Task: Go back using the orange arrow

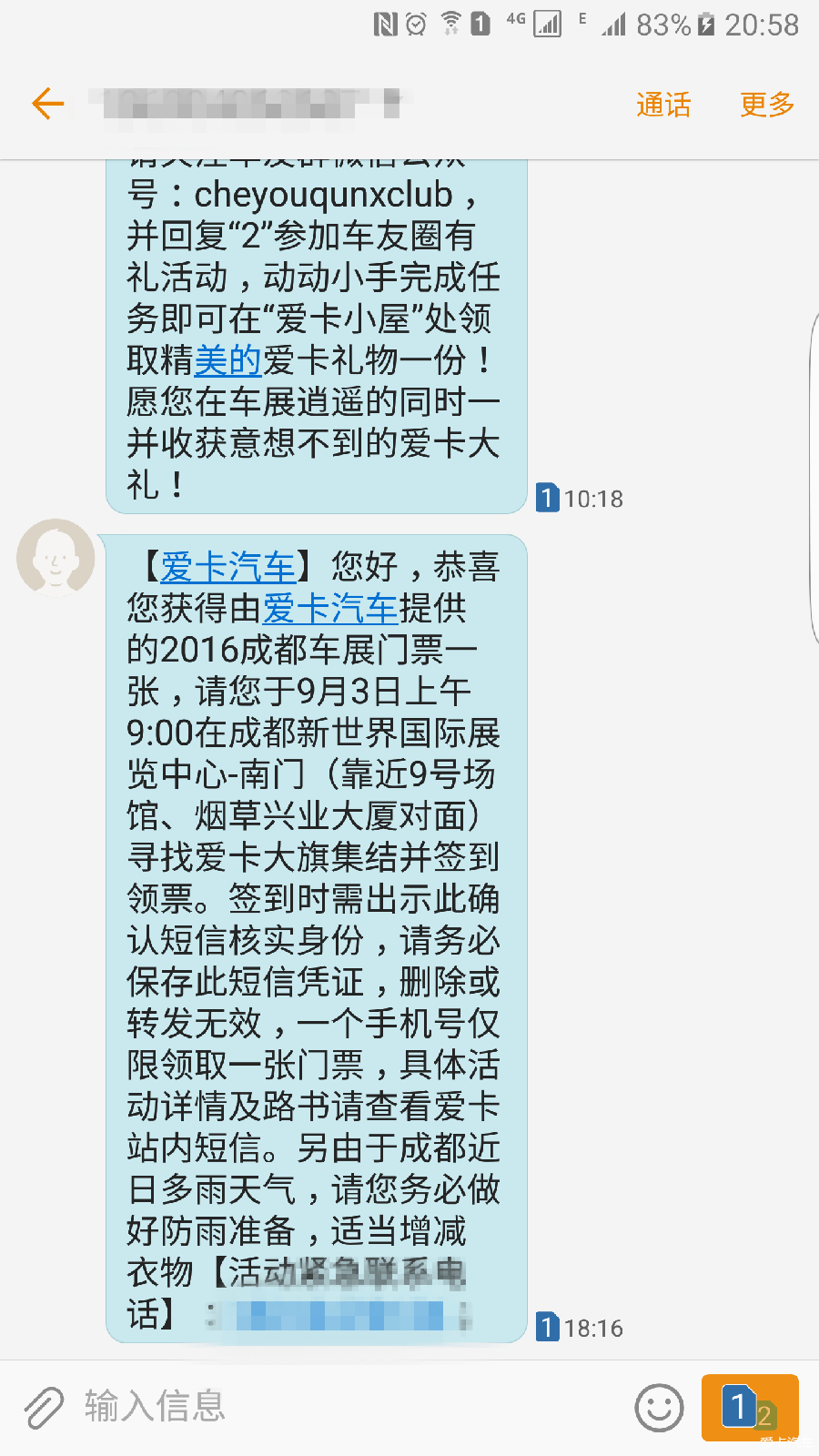Action: 48,104
